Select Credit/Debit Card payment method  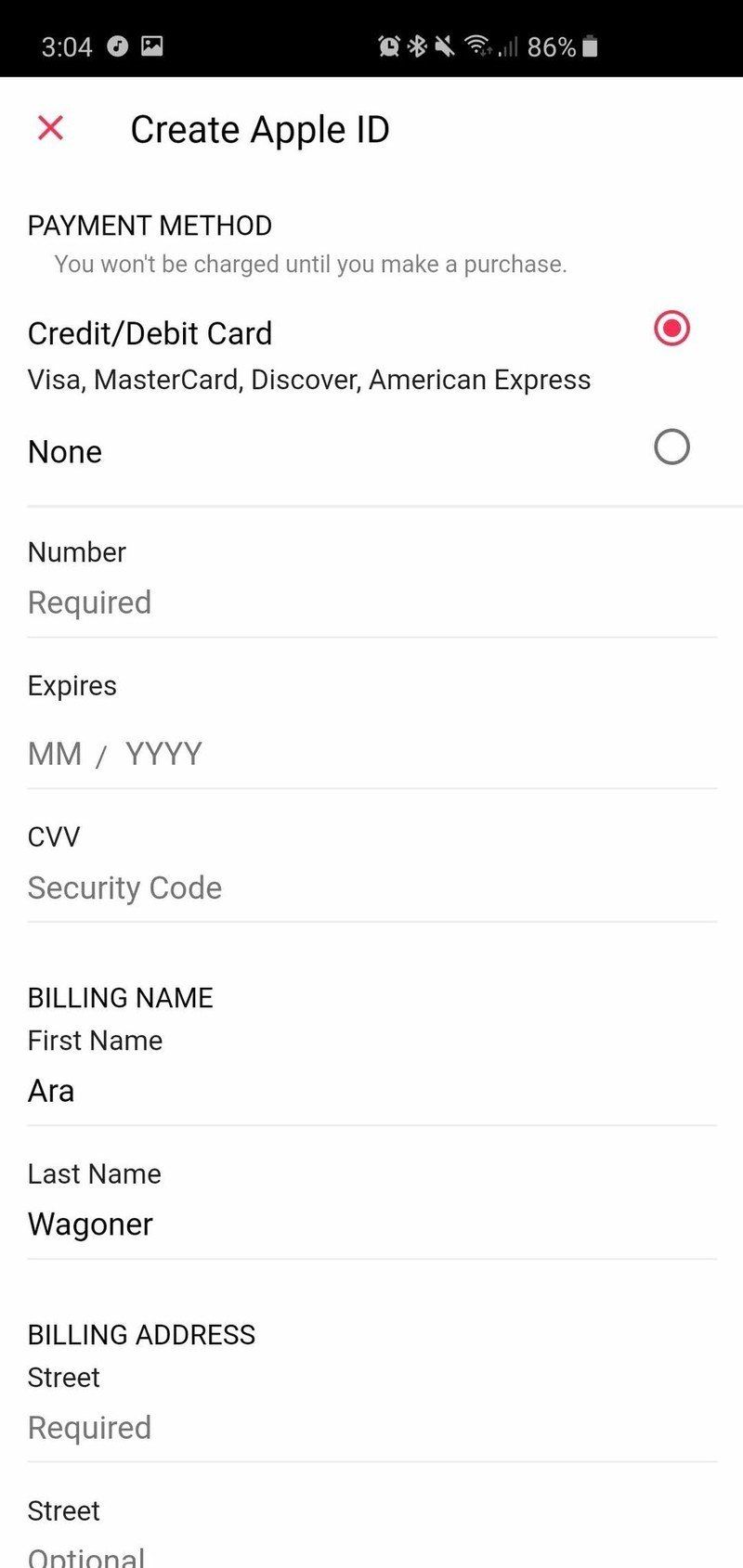[x=671, y=329]
